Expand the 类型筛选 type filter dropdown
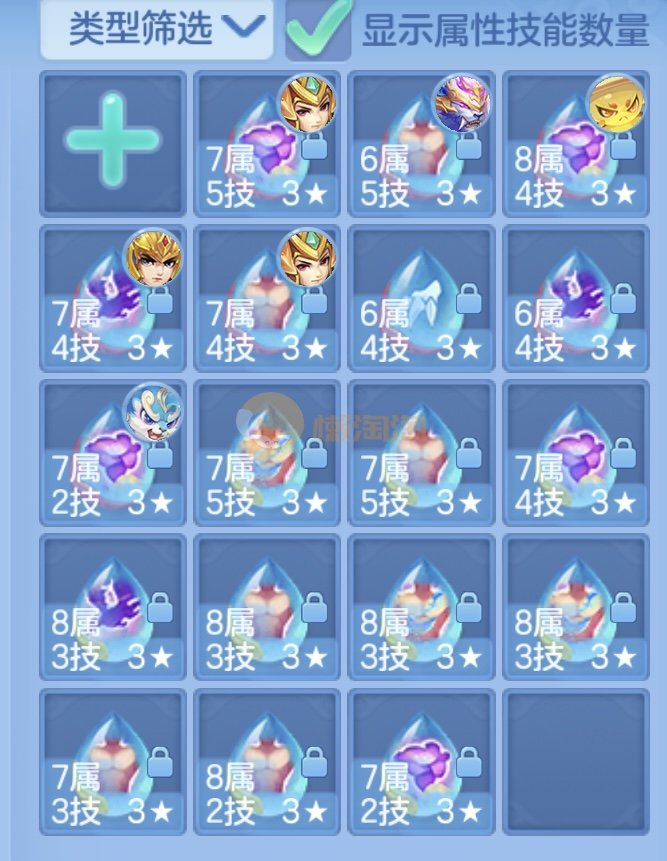The height and width of the screenshot is (861, 667). pos(156,29)
